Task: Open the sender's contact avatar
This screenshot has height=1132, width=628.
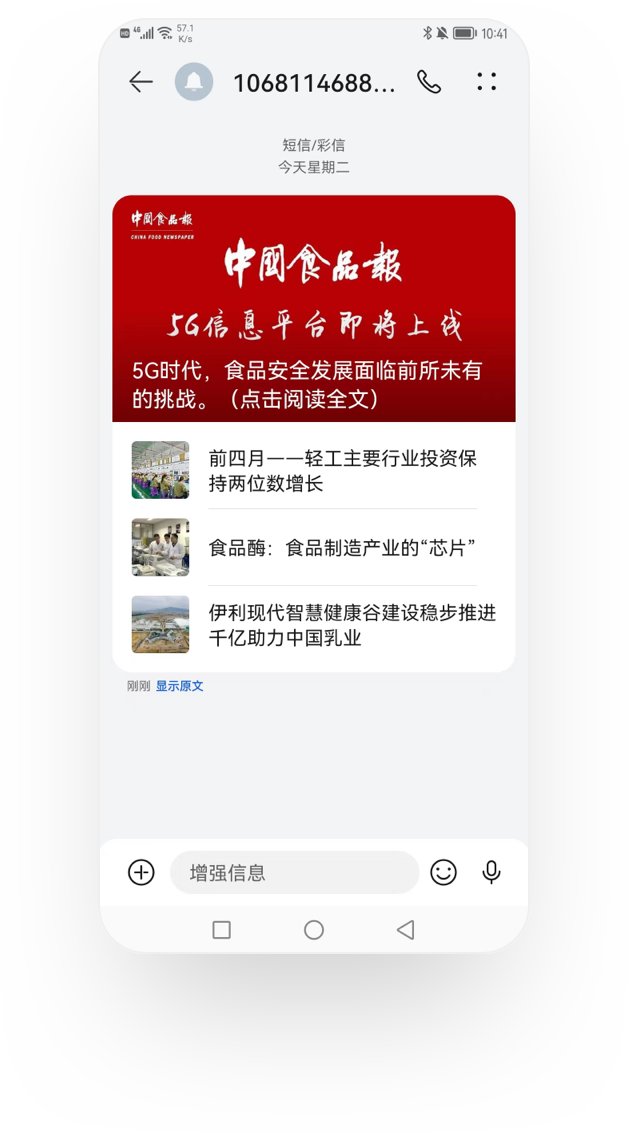Action: [194, 82]
